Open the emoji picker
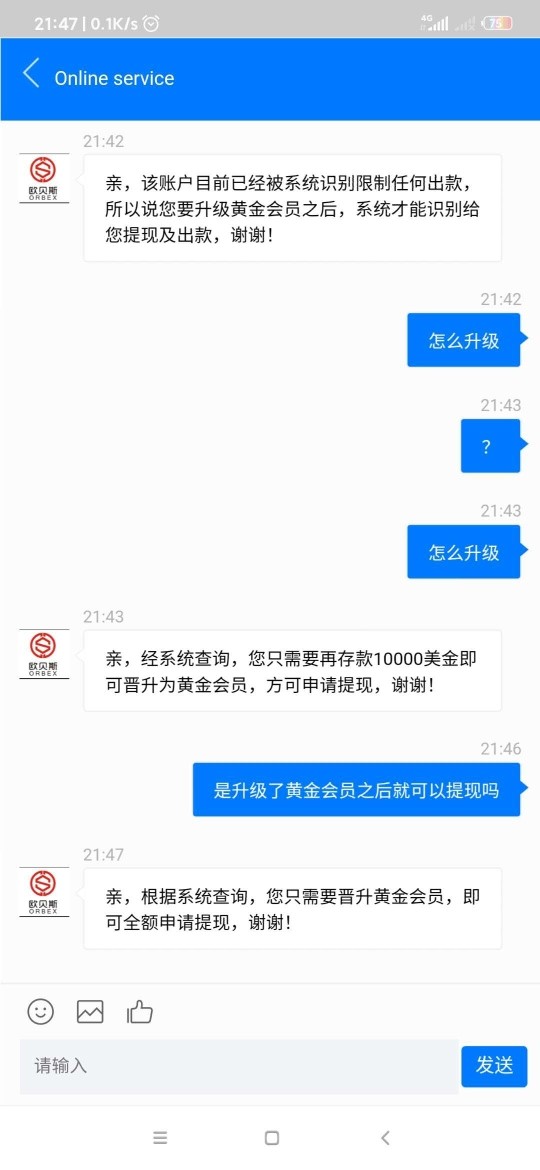This screenshot has height=1170, width=540. pyautogui.click(x=41, y=1012)
